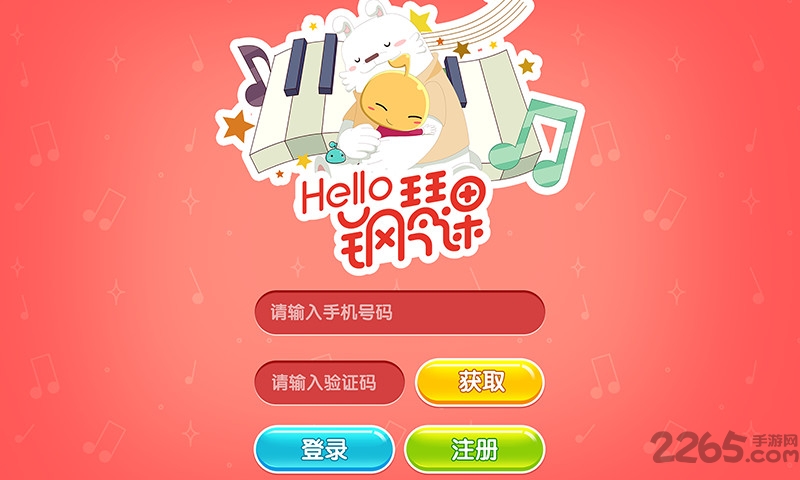Image resolution: width=800 pixels, height=480 pixels.
Task: Tap 获取 to get verification code
Action: pyautogui.click(x=480, y=382)
